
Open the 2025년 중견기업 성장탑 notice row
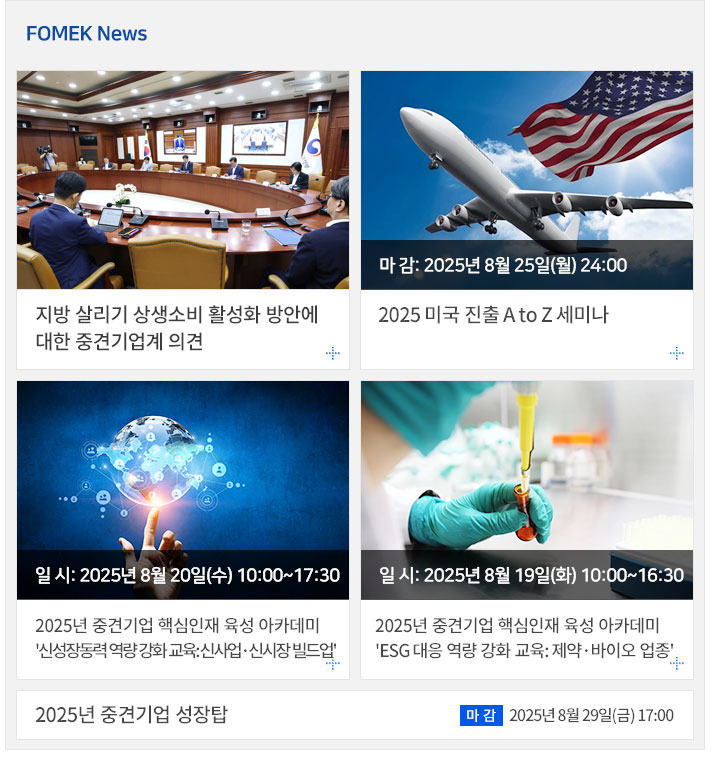coord(132,715)
